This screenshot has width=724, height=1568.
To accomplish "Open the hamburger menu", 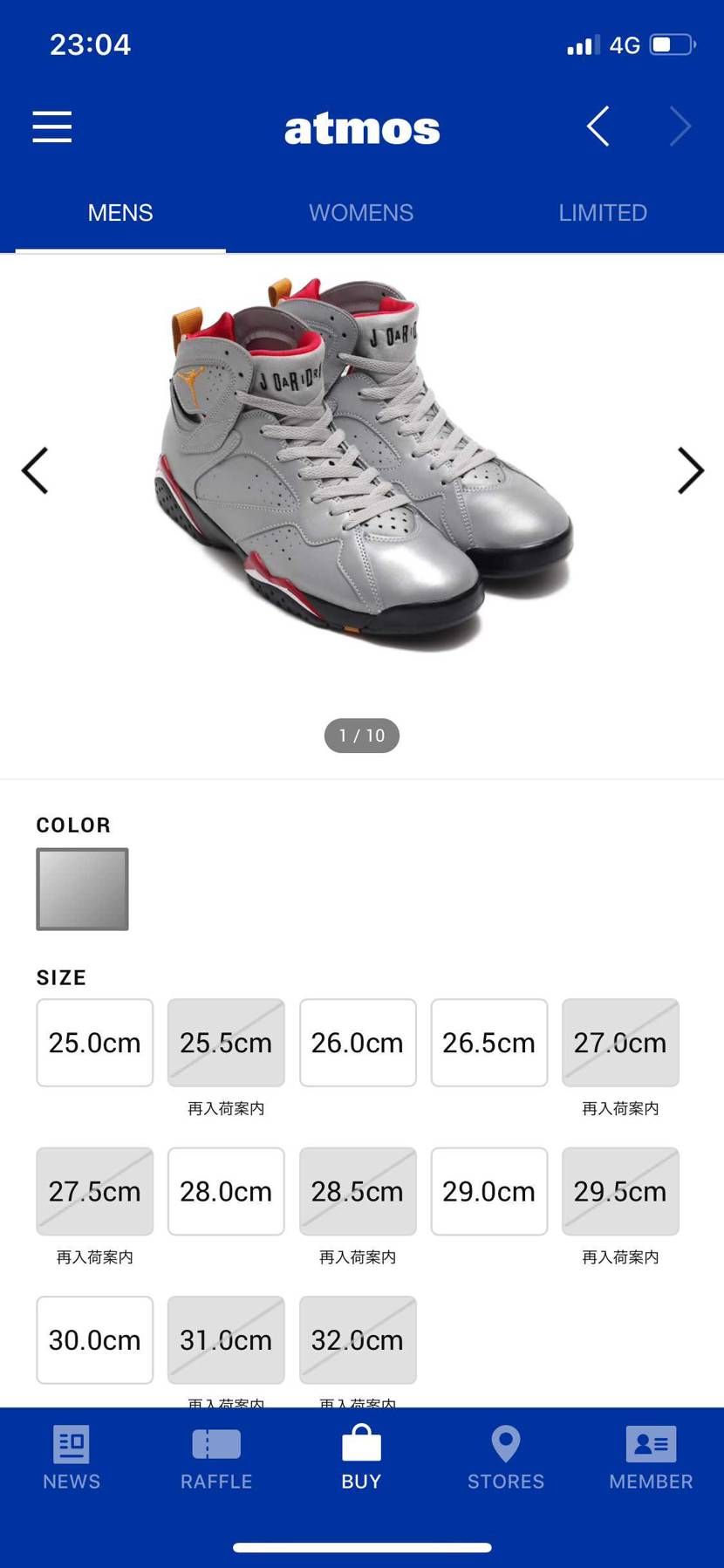I will point(52,127).
